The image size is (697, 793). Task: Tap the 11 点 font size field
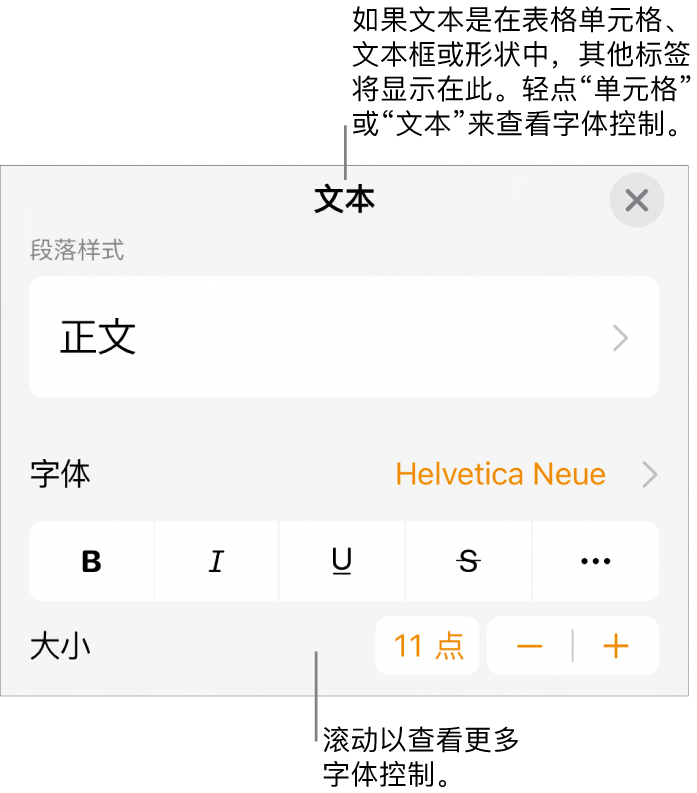tap(428, 646)
